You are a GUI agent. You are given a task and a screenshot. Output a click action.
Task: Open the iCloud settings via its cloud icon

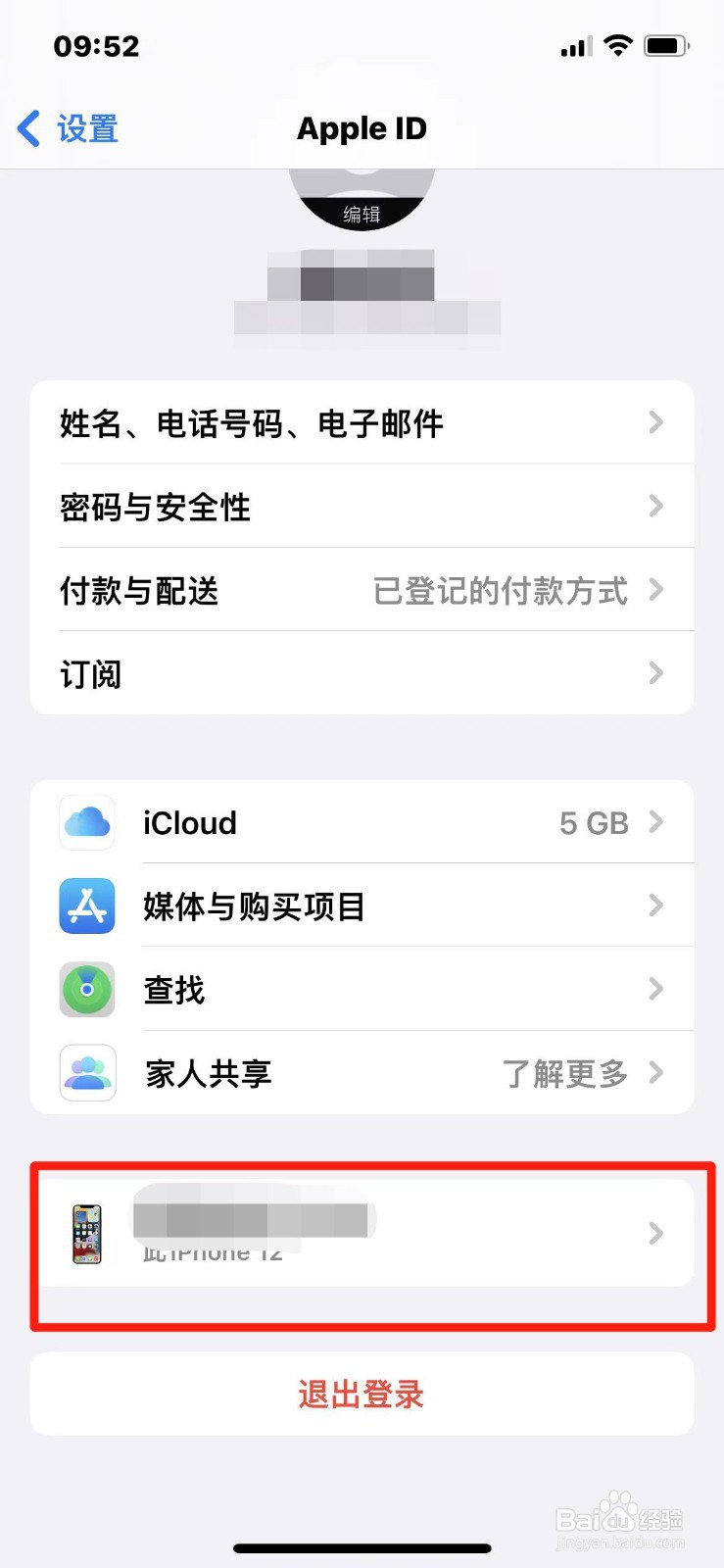coord(86,823)
